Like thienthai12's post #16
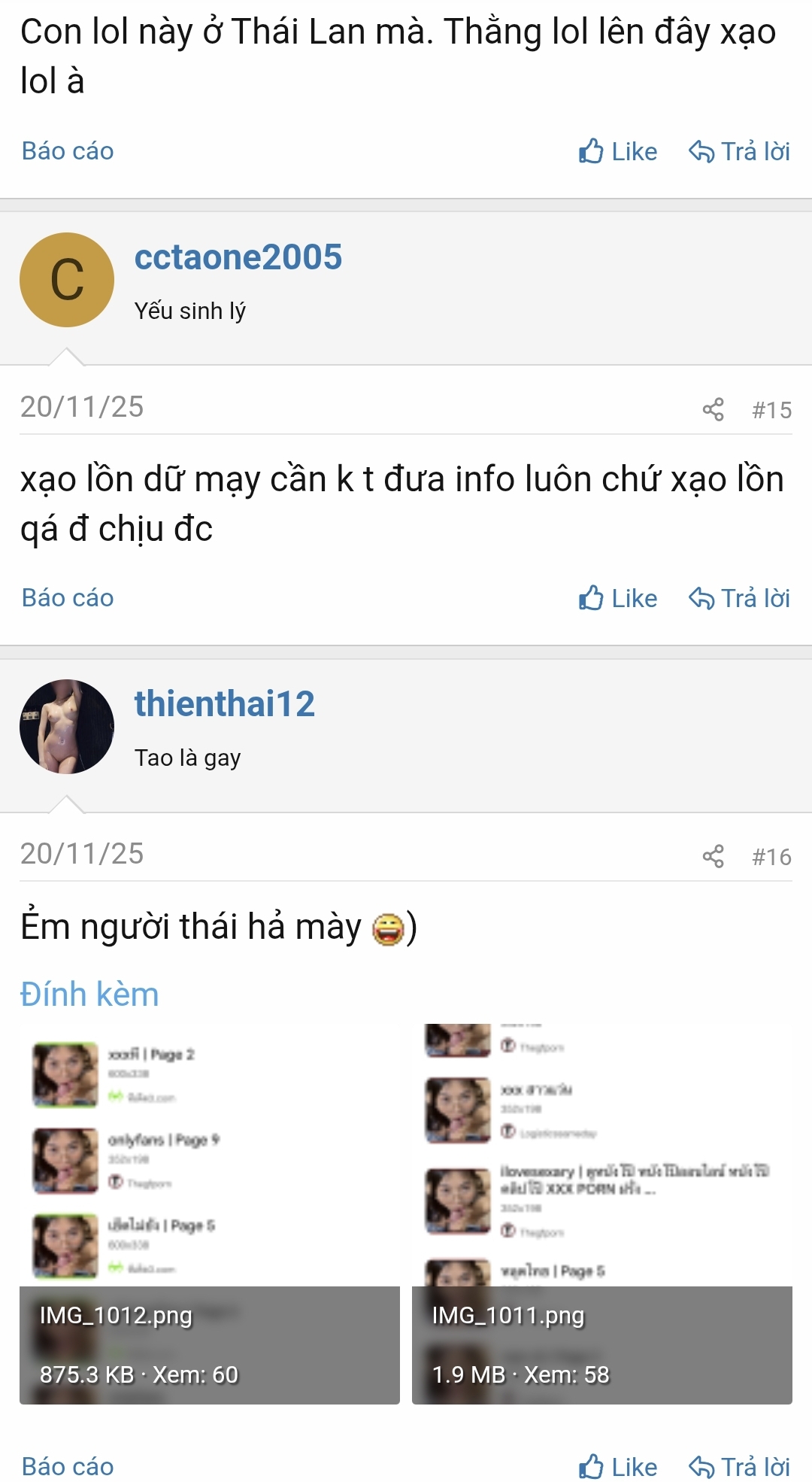The image size is (812, 1482). click(x=618, y=1466)
